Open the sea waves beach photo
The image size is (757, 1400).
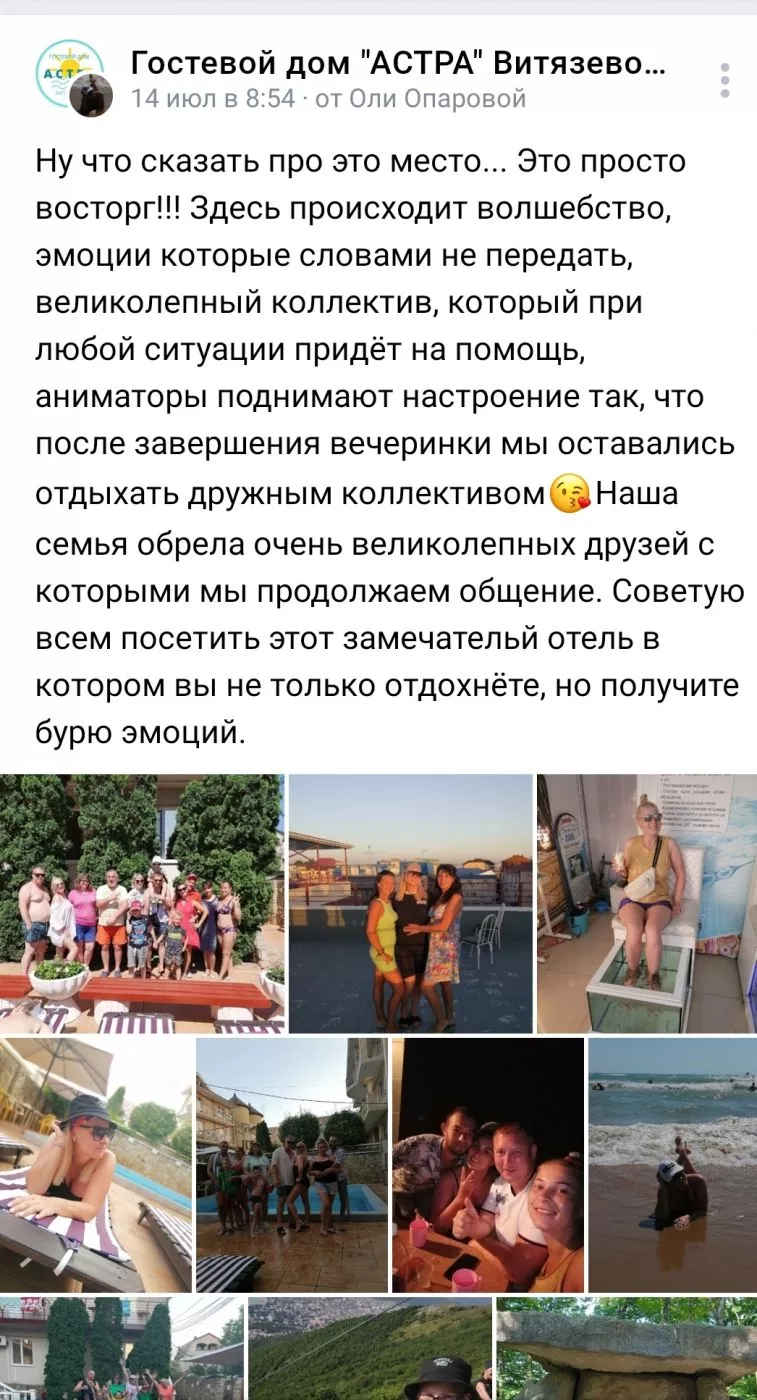[x=673, y=1165]
